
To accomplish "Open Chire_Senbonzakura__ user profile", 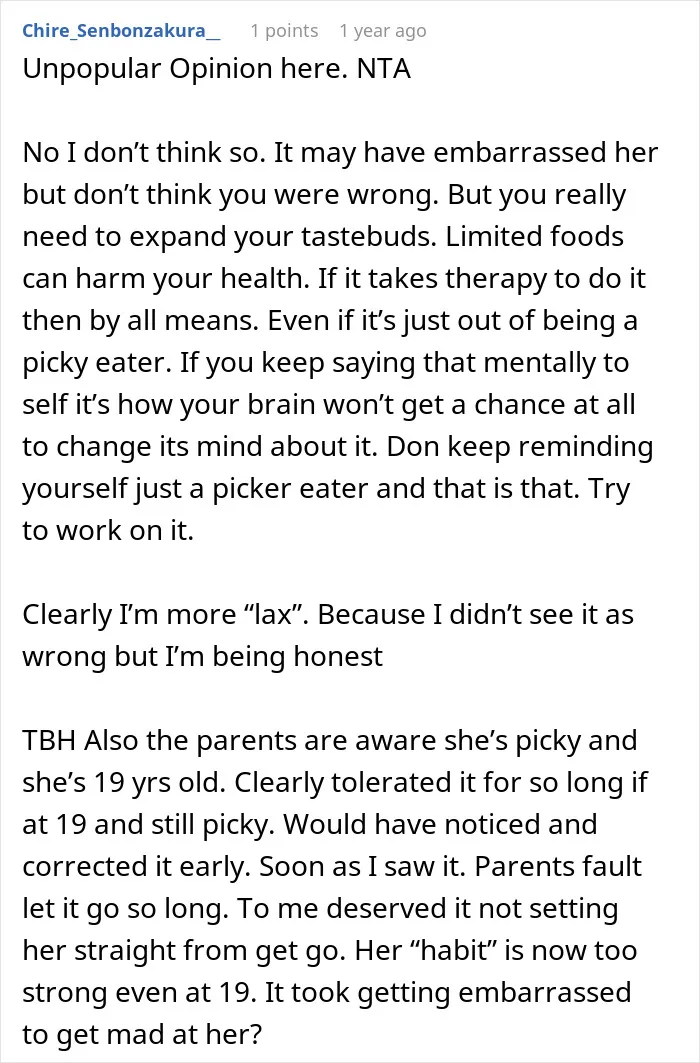I will pyautogui.click(x=121, y=31).
